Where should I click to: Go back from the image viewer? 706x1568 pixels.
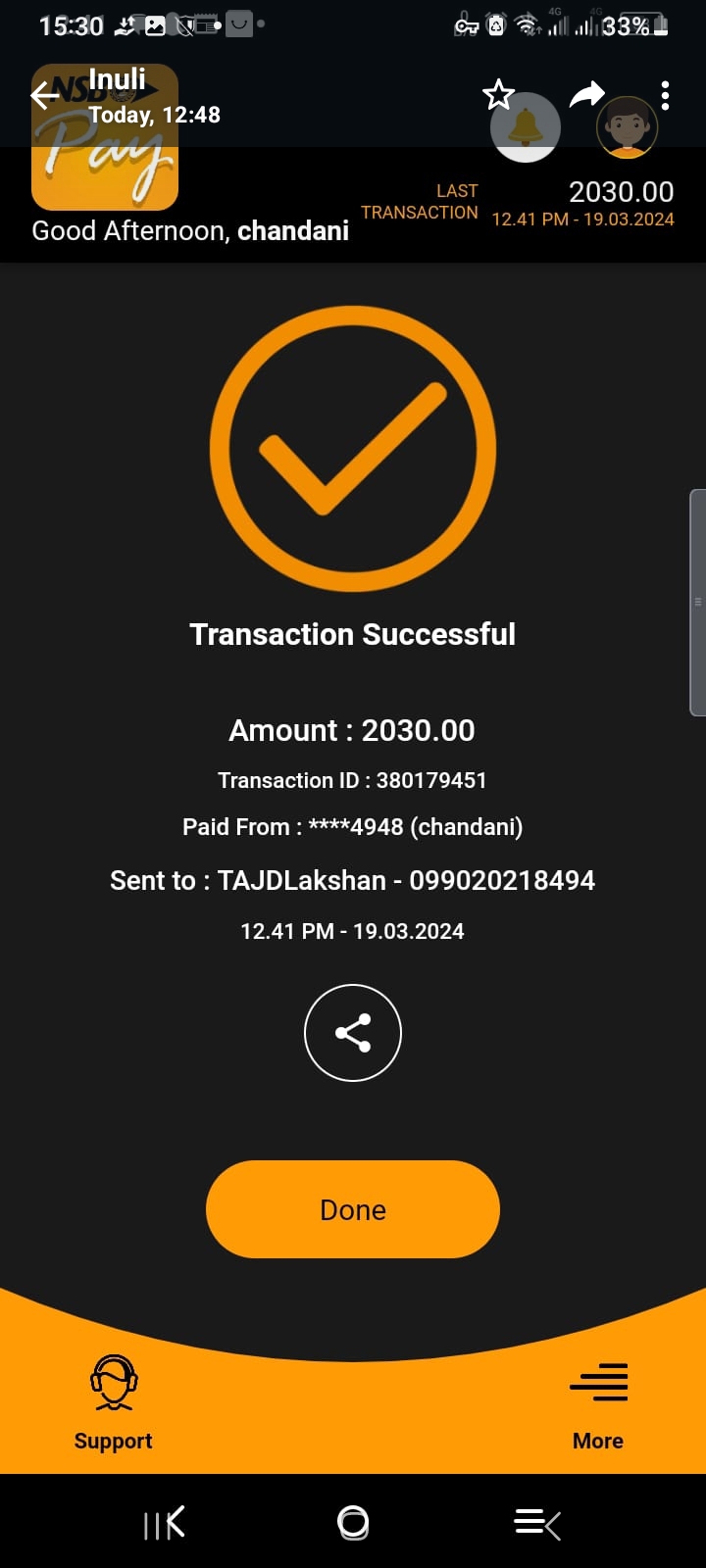click(43, 95)
